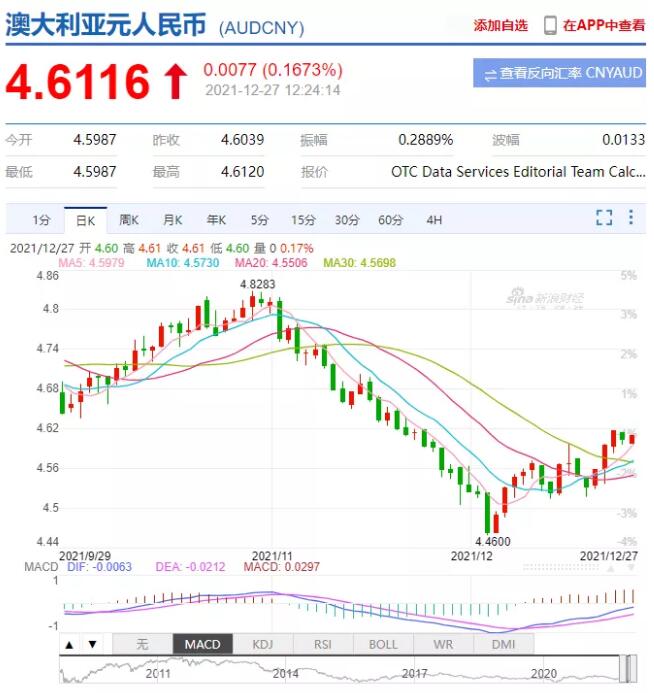The width and height of the screenshot is (654, 693).
Task: Select the 15分 chart interval
Action: tap(303, 219)
